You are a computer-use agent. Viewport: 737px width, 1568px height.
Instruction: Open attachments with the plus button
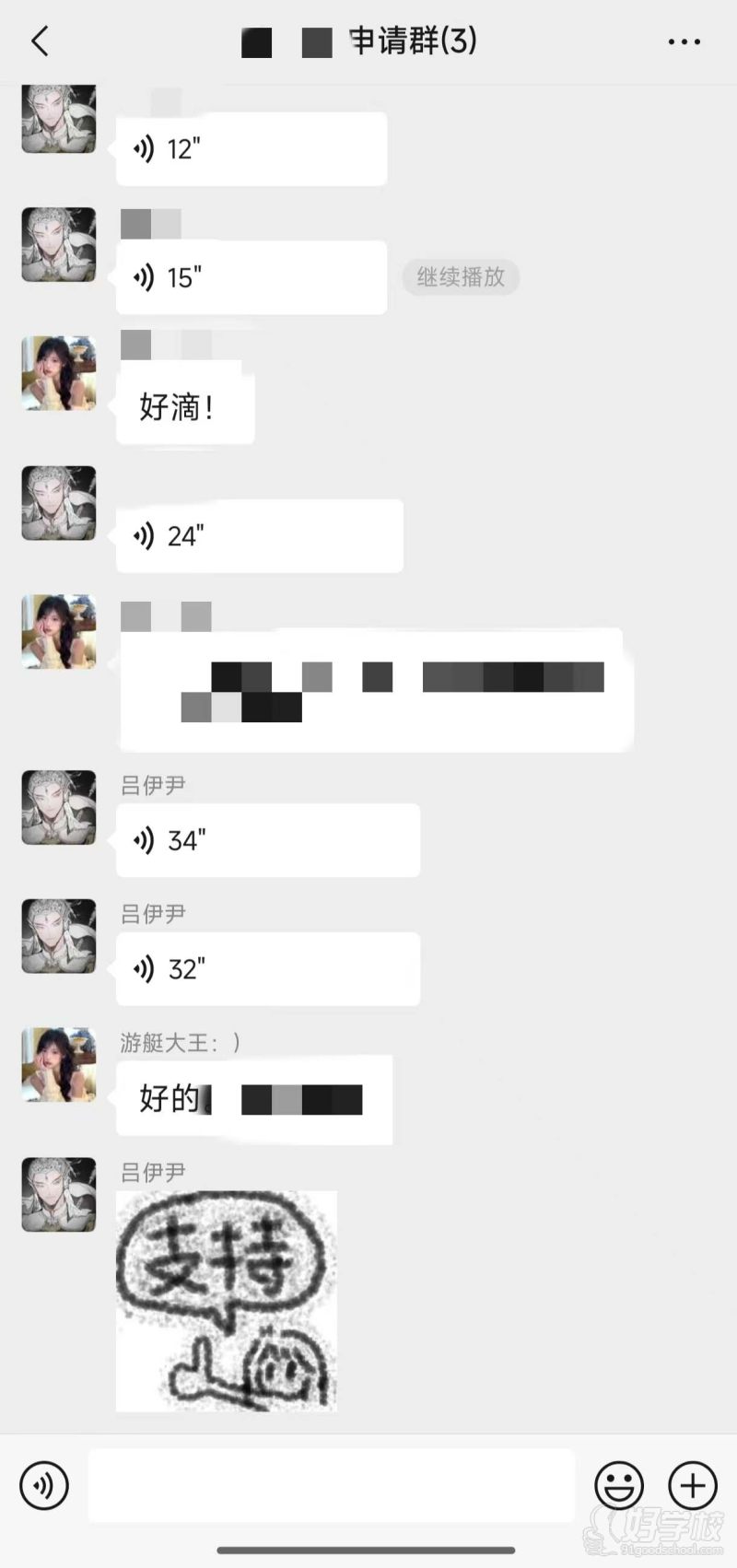coord(691,1486)
